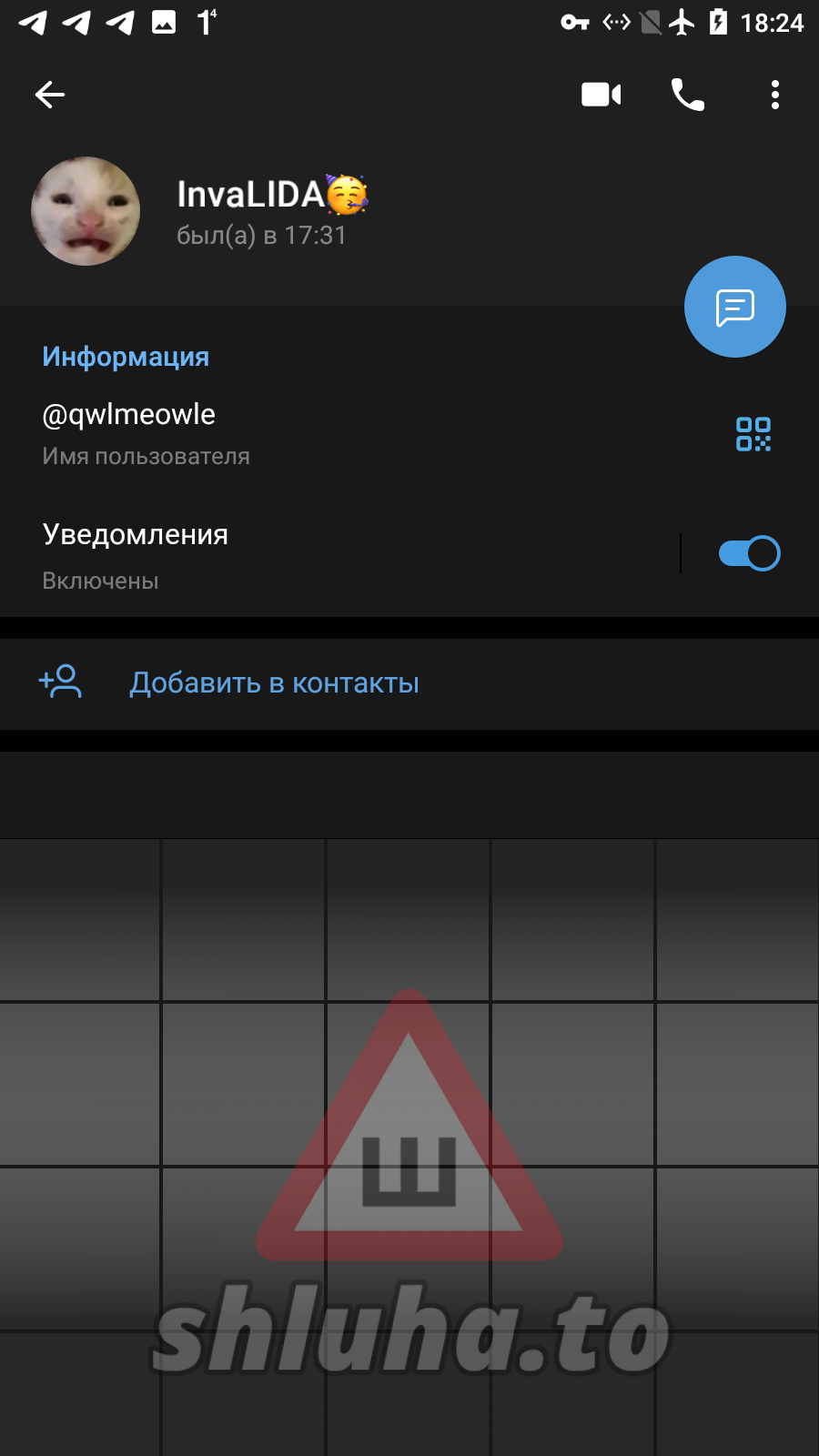
Task: Open the username row @qwlmeowle
Action: 273,433
